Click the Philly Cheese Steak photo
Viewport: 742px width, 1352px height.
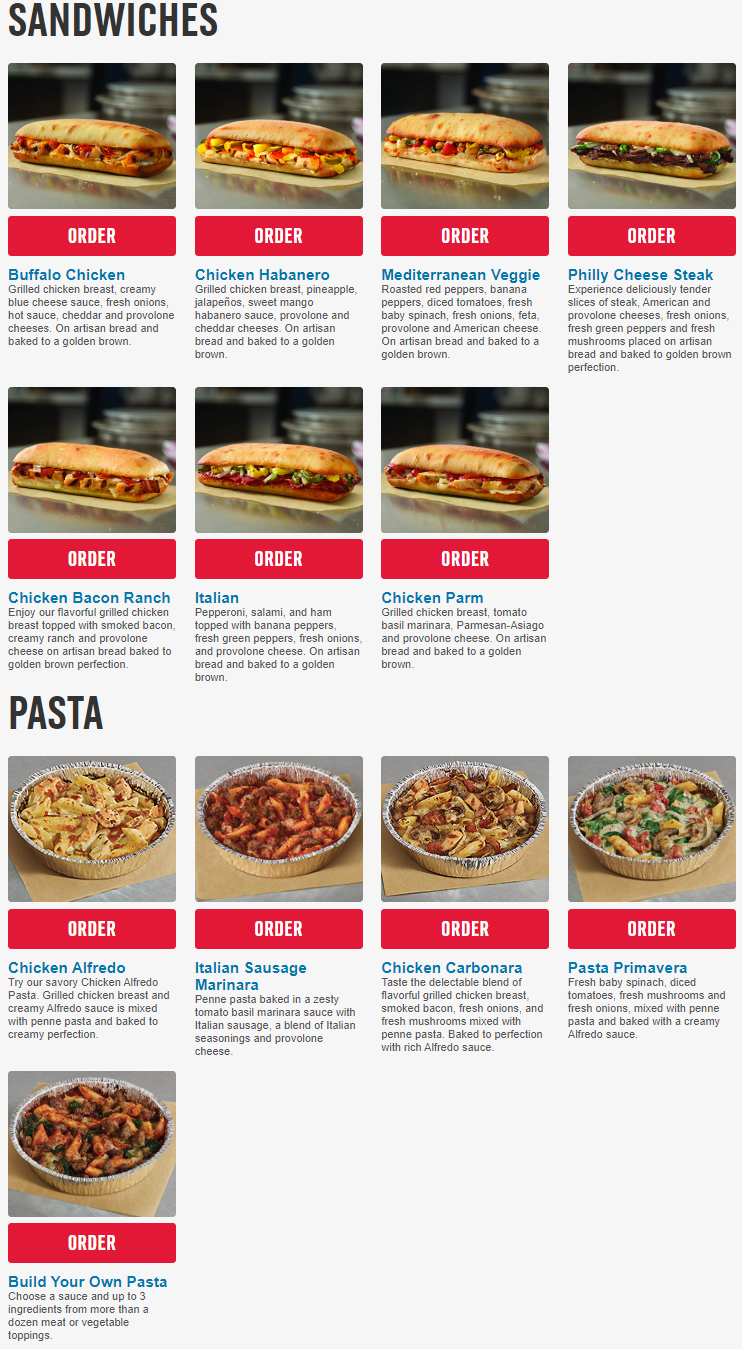(651, 136)
